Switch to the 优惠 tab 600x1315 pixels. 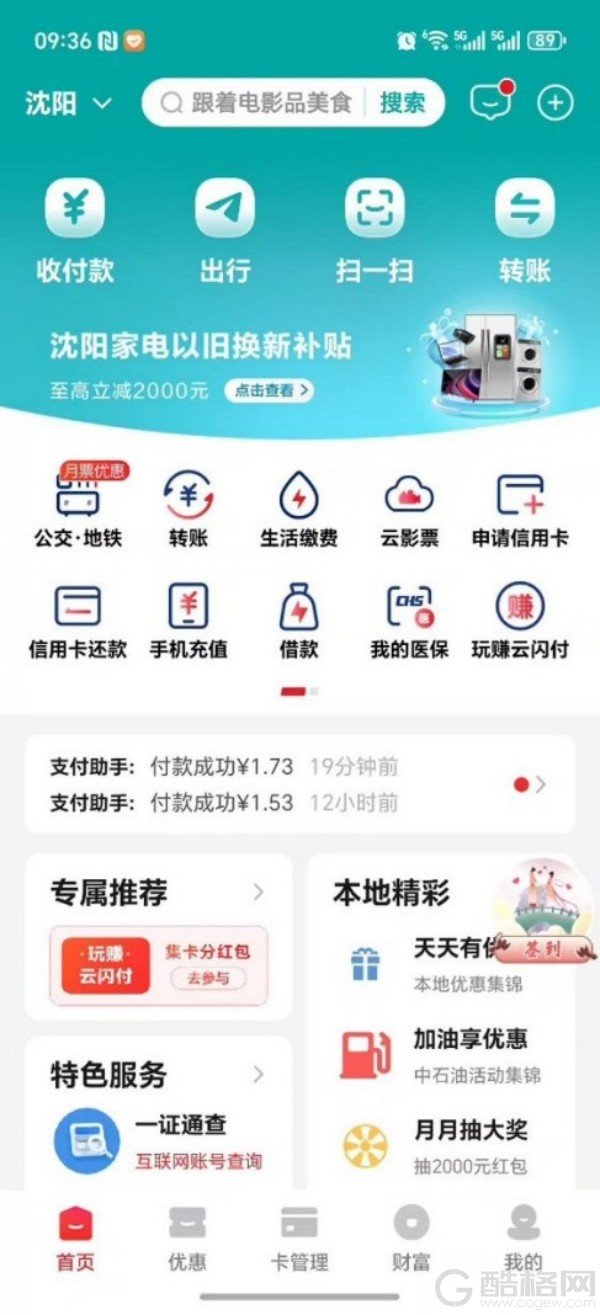coord(187,1238)
